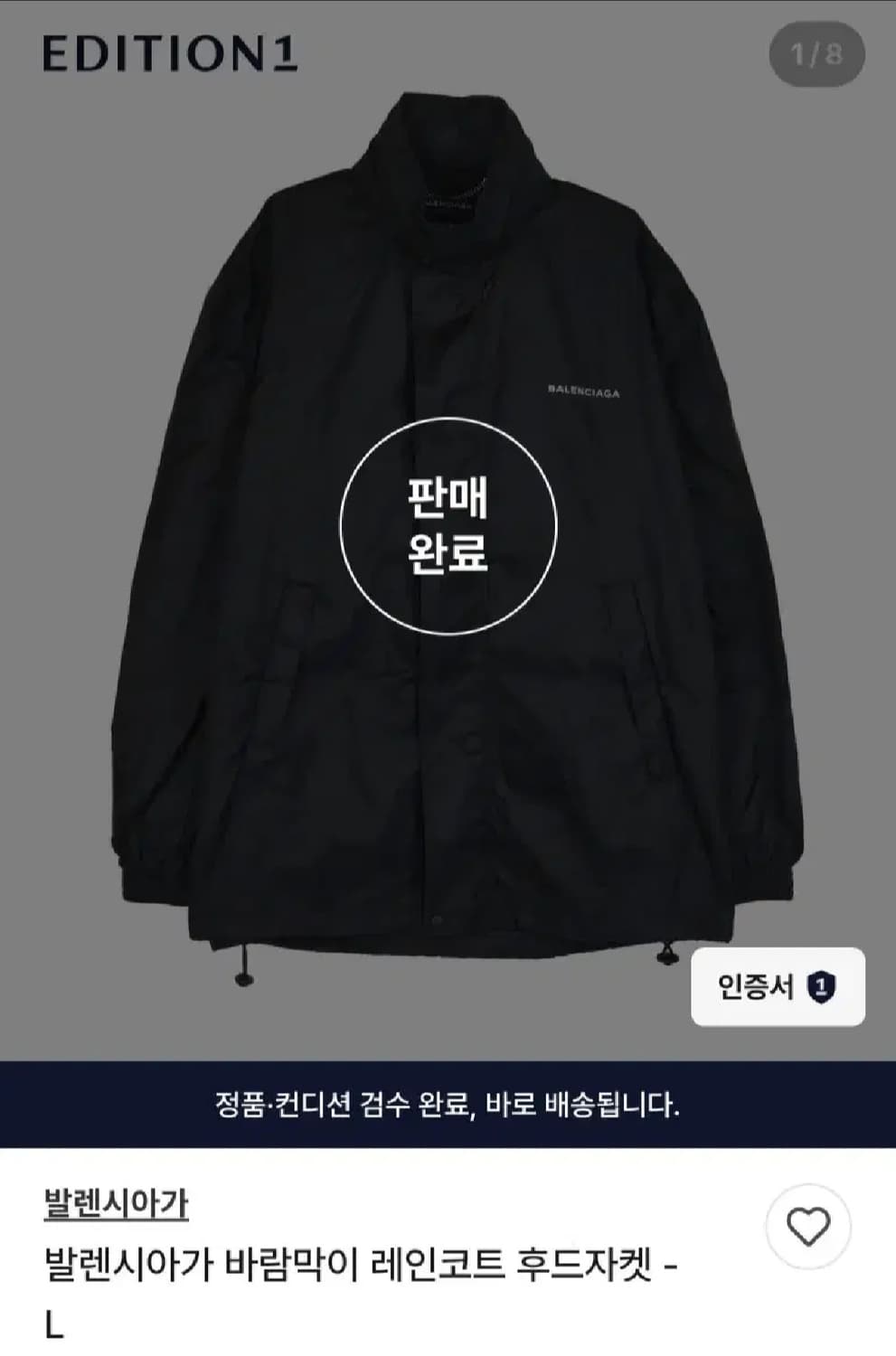
Task: Click the Balenciaga logo on the jacket chest
Action: coord(581,391)
